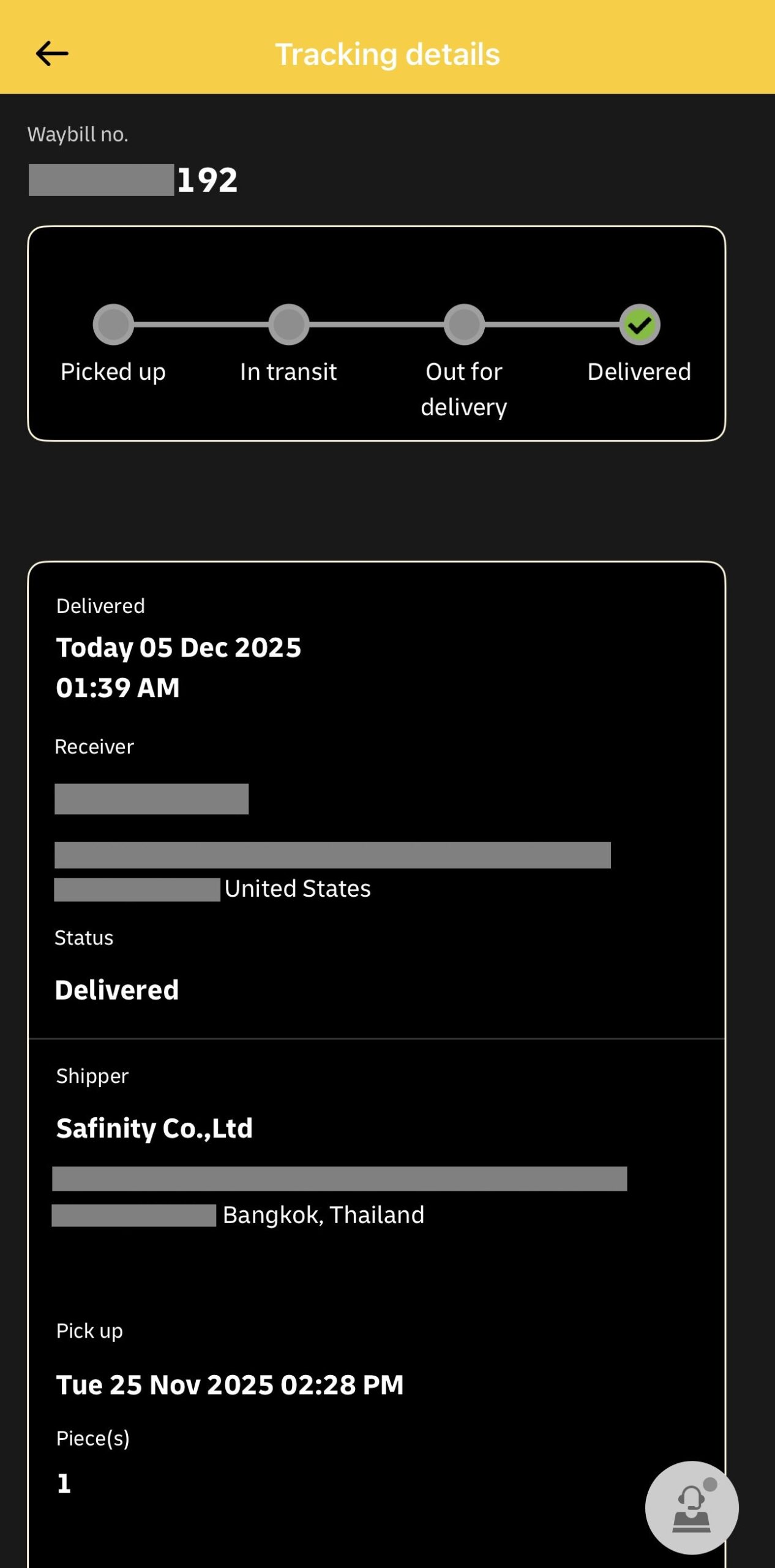Screen dimensions: 775x1568
Task: Open the customer support chat button
Action: (691, 1507)
